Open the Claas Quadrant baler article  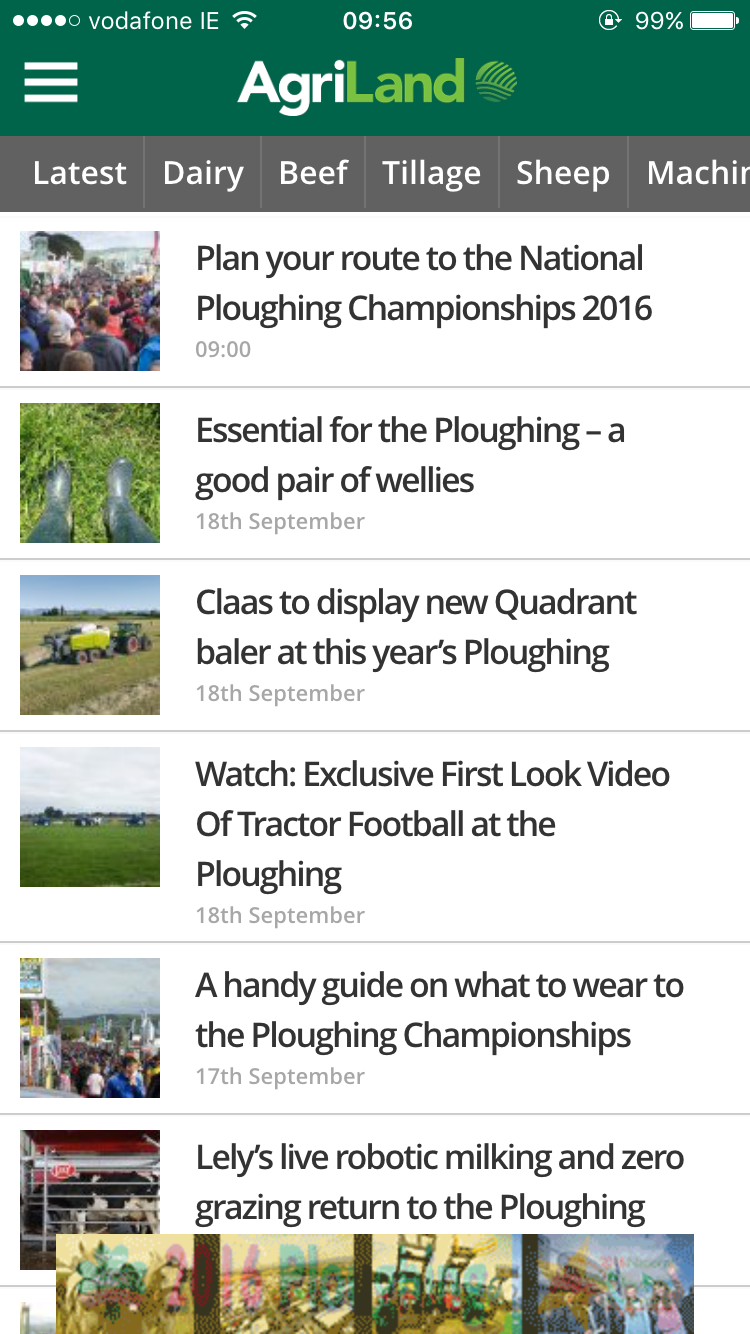(416, 628)
